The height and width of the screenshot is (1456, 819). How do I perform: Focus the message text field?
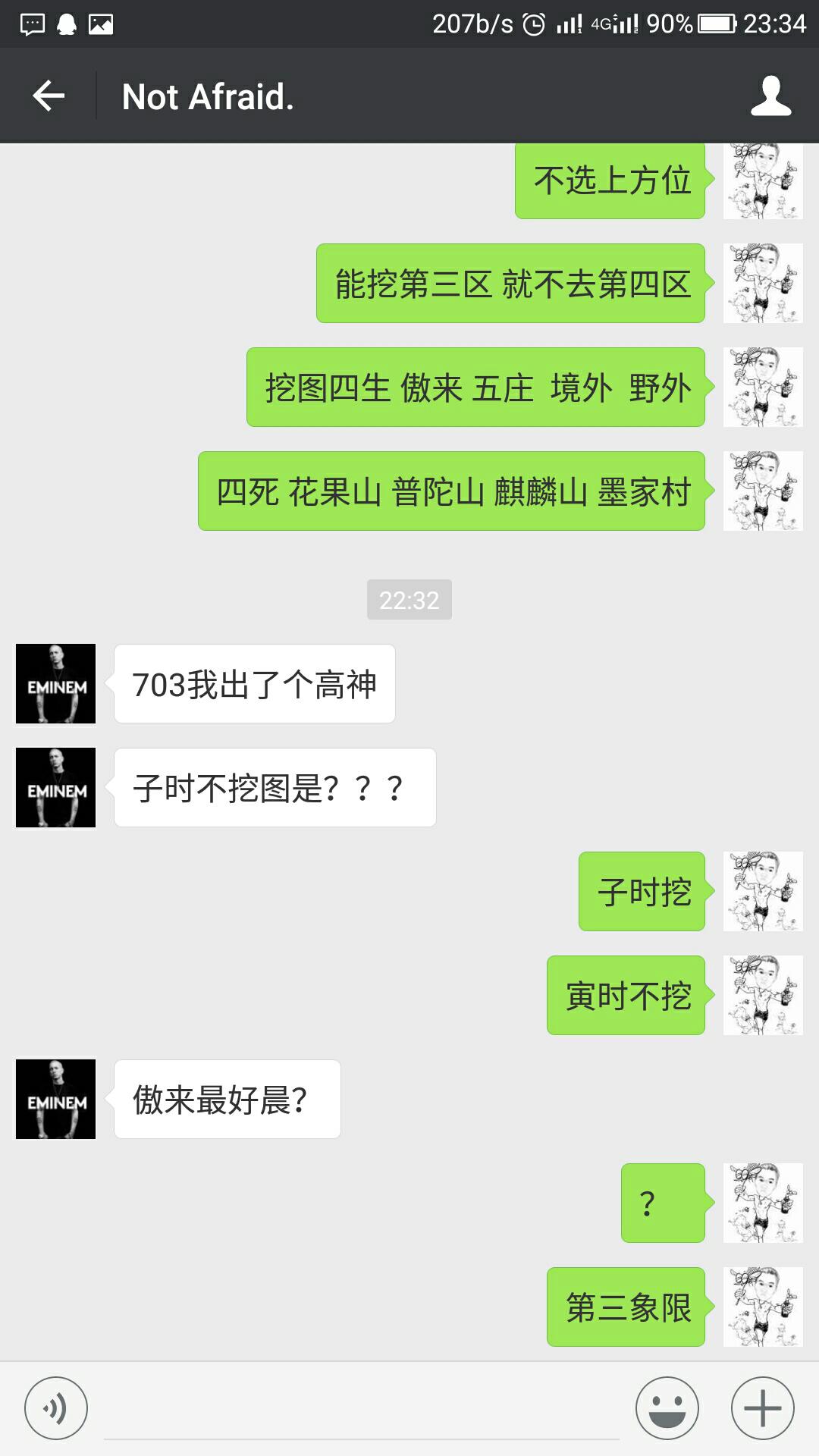pyautogui.click(x=361, y=1410)
